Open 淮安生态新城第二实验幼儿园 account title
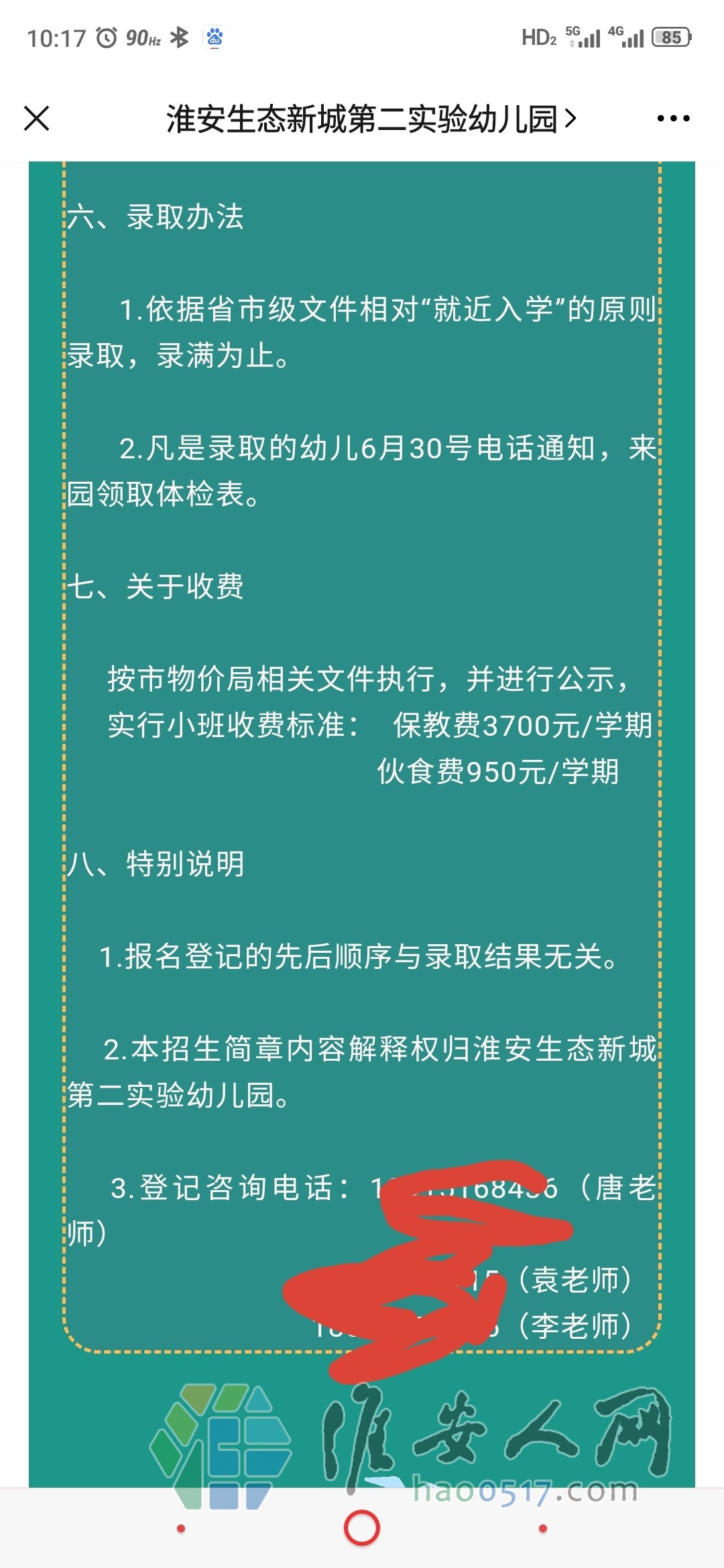724x1568 pixels. [371, 119]
